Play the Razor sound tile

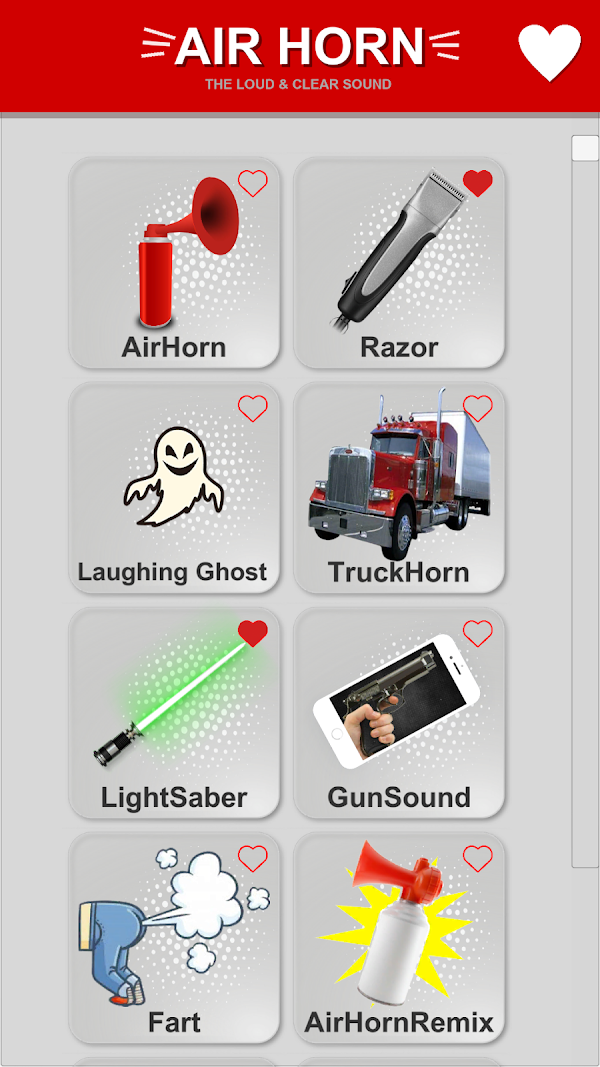(x=399, y=263)
